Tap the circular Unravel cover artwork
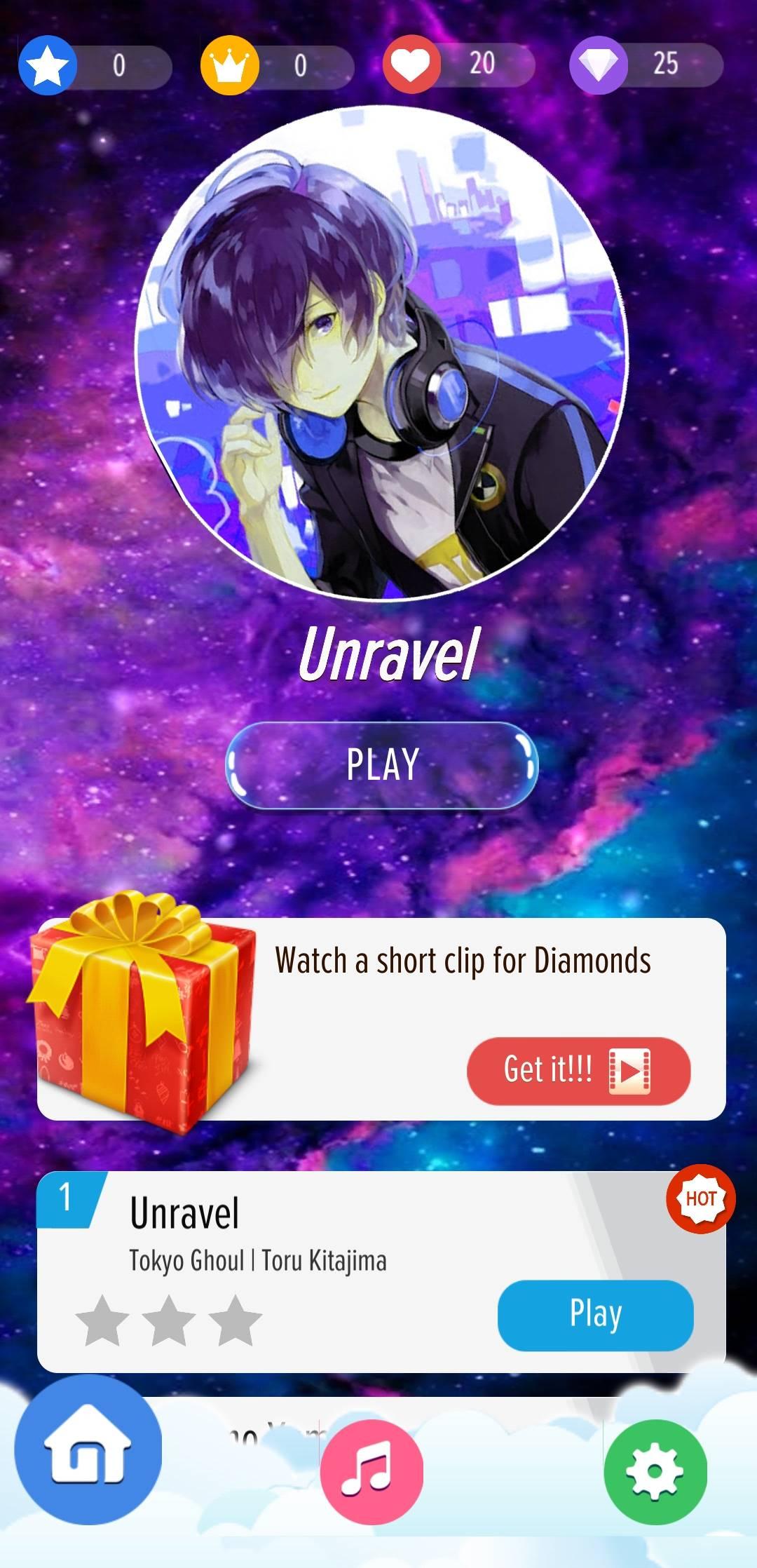The height and width of the screenshot is (1568, 757). pyautogui.click(x=381, y=353)
